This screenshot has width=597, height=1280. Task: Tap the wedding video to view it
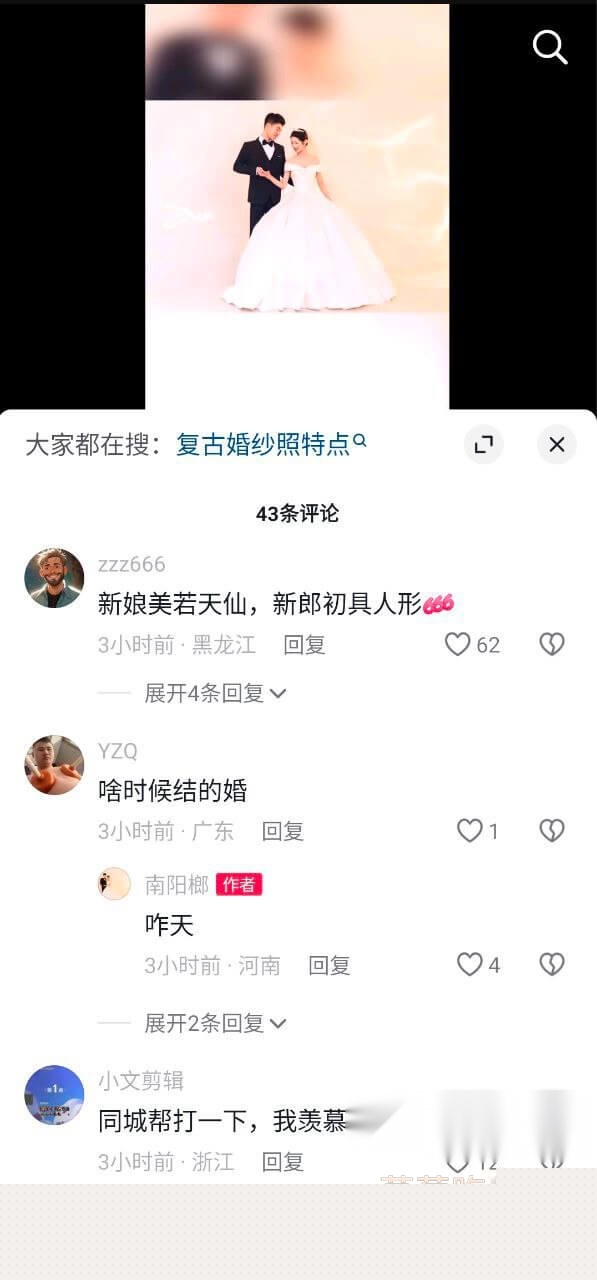click(297, 206)
